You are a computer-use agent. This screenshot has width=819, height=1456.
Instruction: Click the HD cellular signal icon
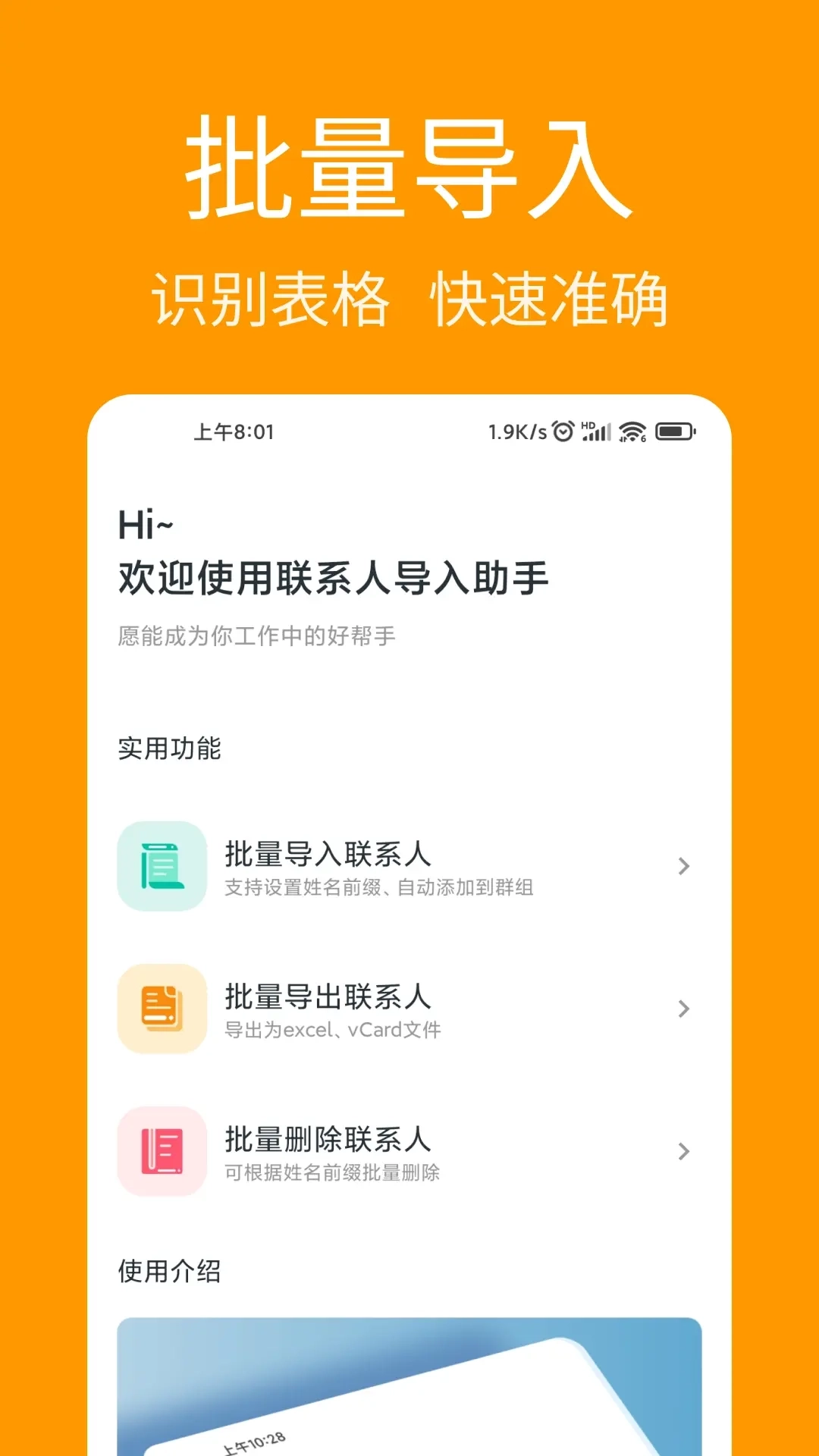click(596, 431)
